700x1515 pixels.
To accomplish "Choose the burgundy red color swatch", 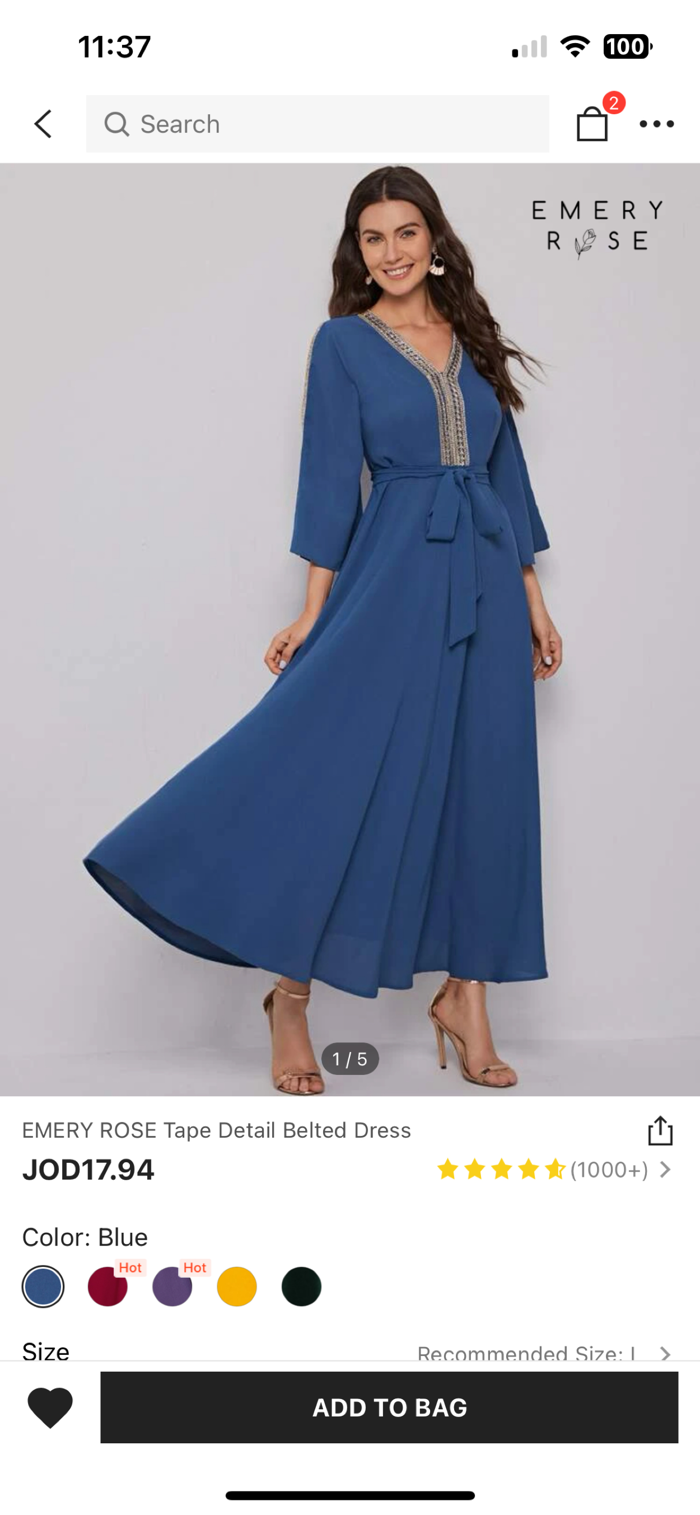I will coord(108,1286).
